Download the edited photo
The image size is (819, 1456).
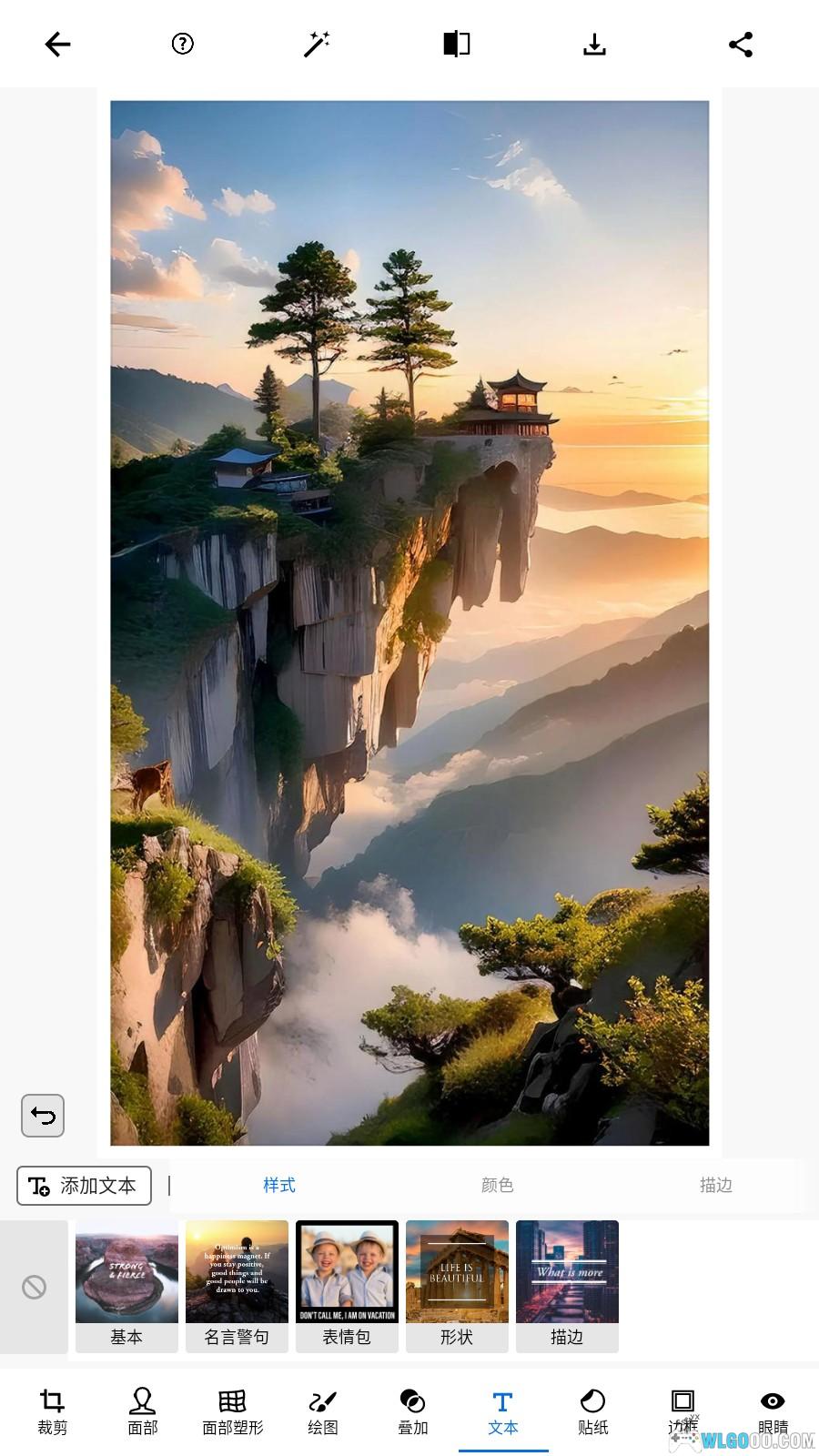[x=594, y=44]
